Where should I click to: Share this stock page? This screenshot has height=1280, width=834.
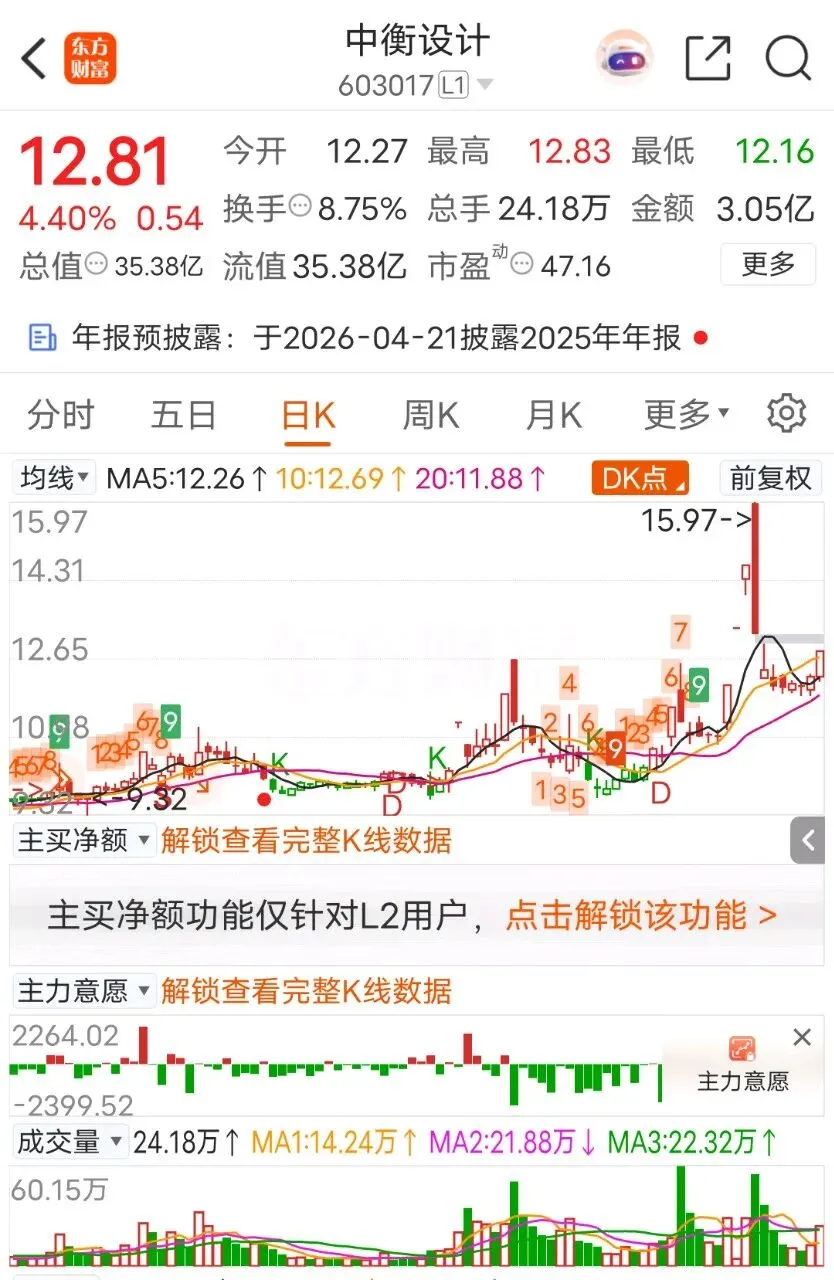point(708,59)
